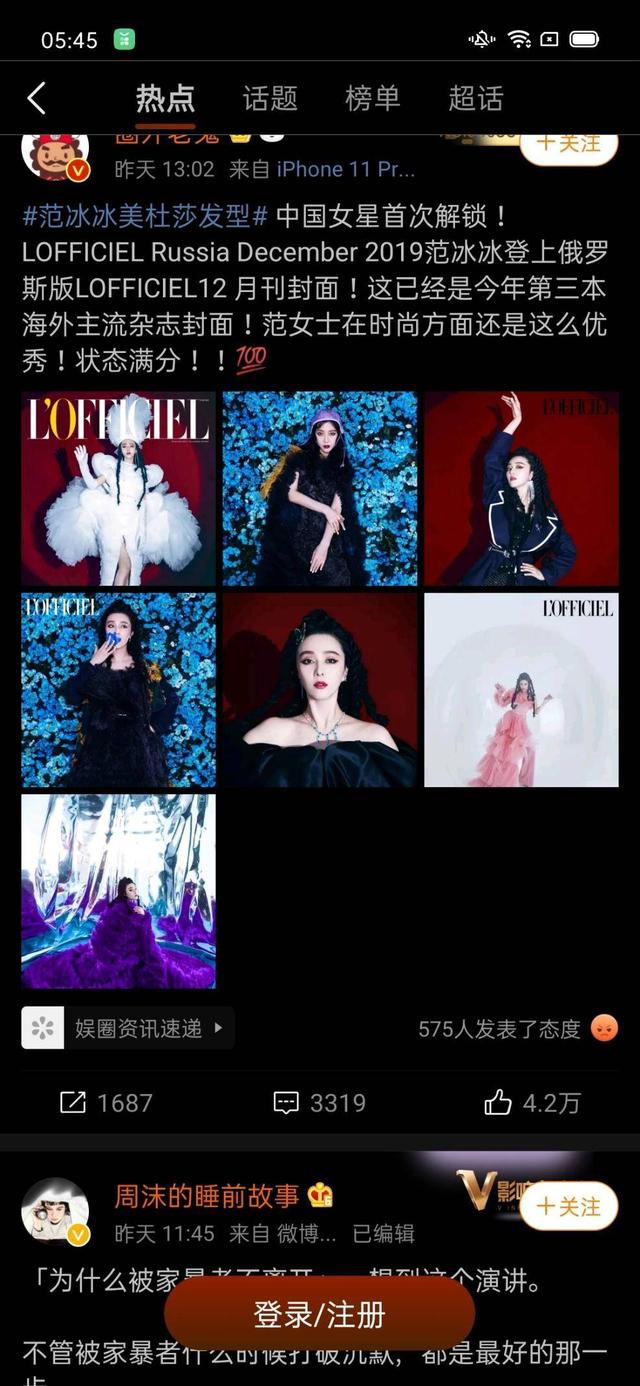Open the white gown L'OFFICIEL cover photo
Image resolution: width=640 pixels, height=1386 pixels.
pos(118,488)
